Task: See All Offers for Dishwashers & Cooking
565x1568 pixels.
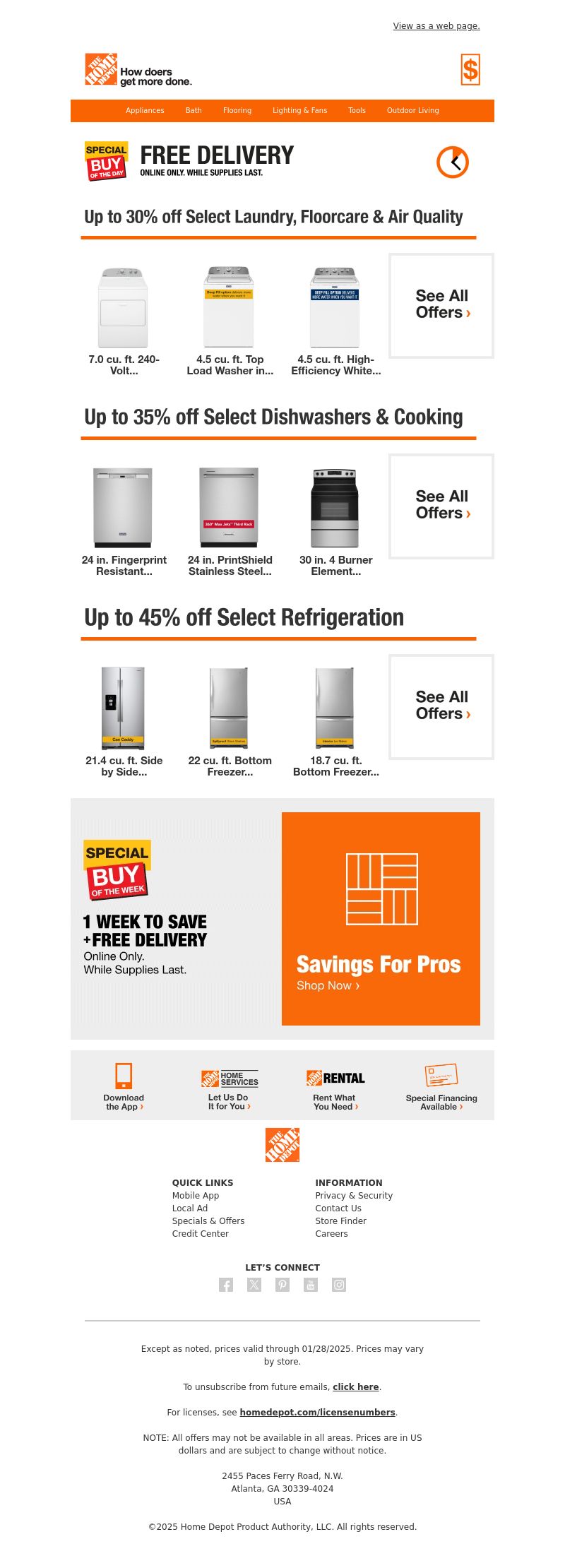Action: [441, 506]
